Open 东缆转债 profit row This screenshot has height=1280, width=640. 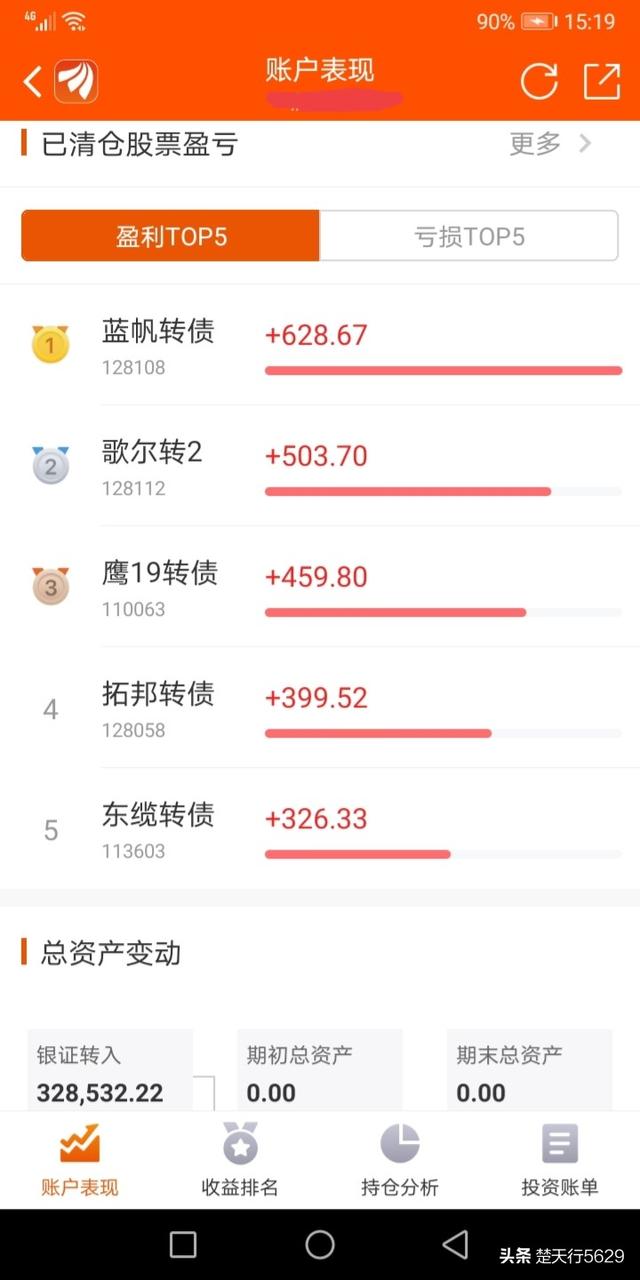(320, 829)
